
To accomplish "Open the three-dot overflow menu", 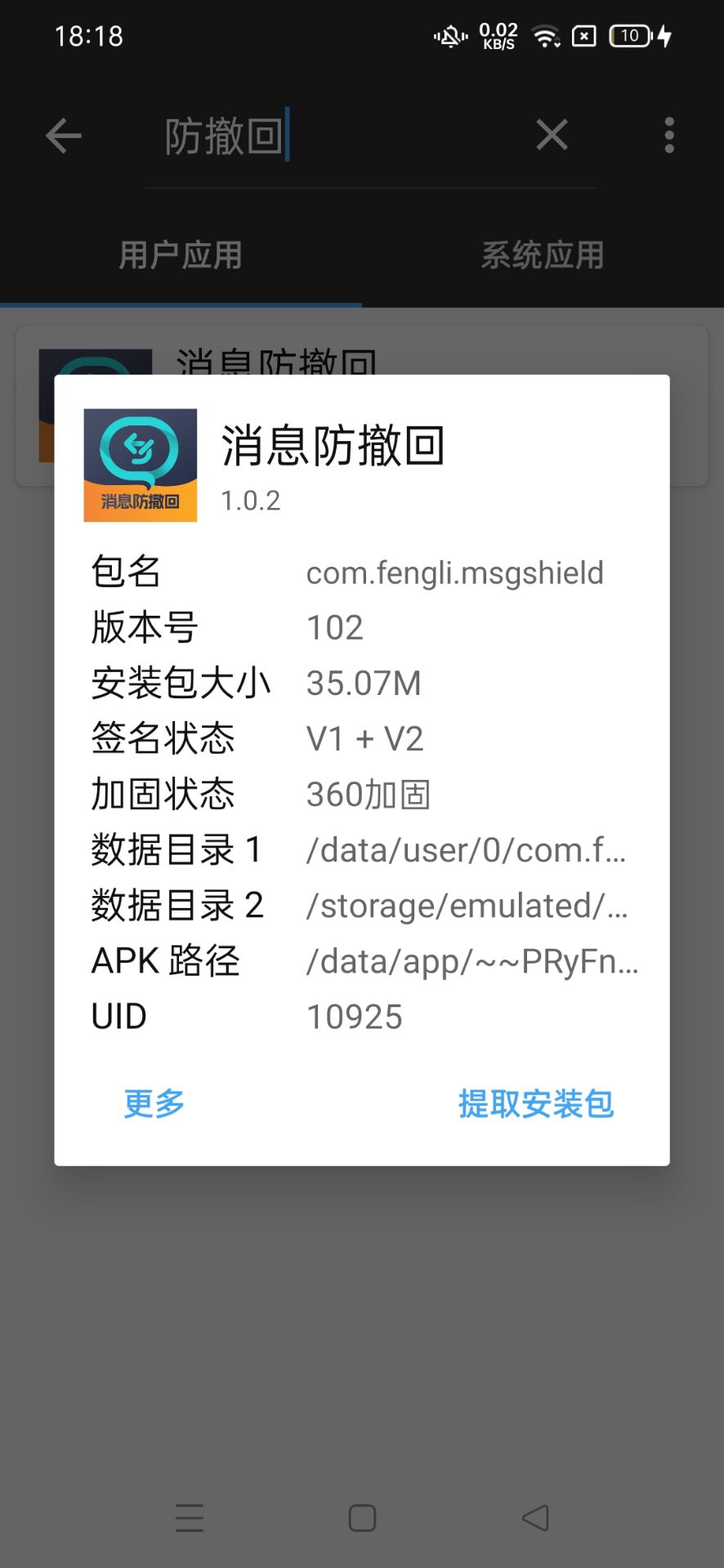I will click(x=669, y=135).
